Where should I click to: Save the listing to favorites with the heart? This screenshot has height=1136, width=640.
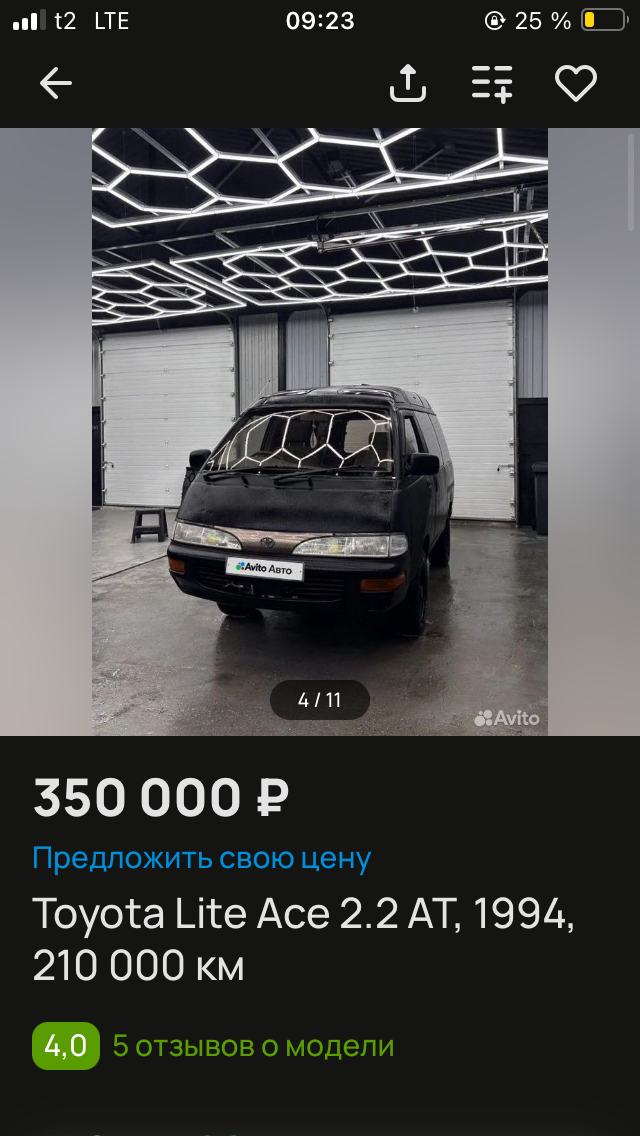point(576,83)
